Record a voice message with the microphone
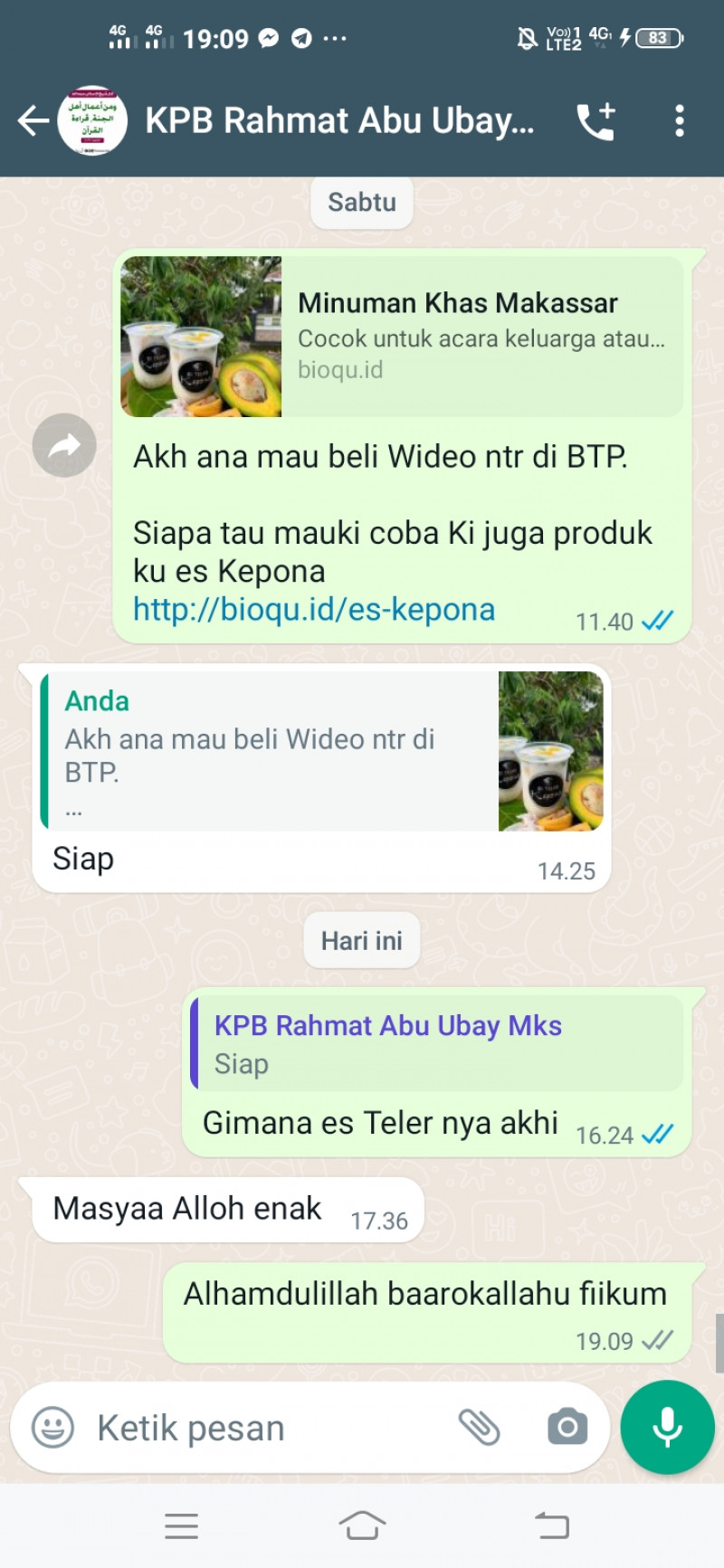This screenshot has width=724, height=1568. [667, 1427]
